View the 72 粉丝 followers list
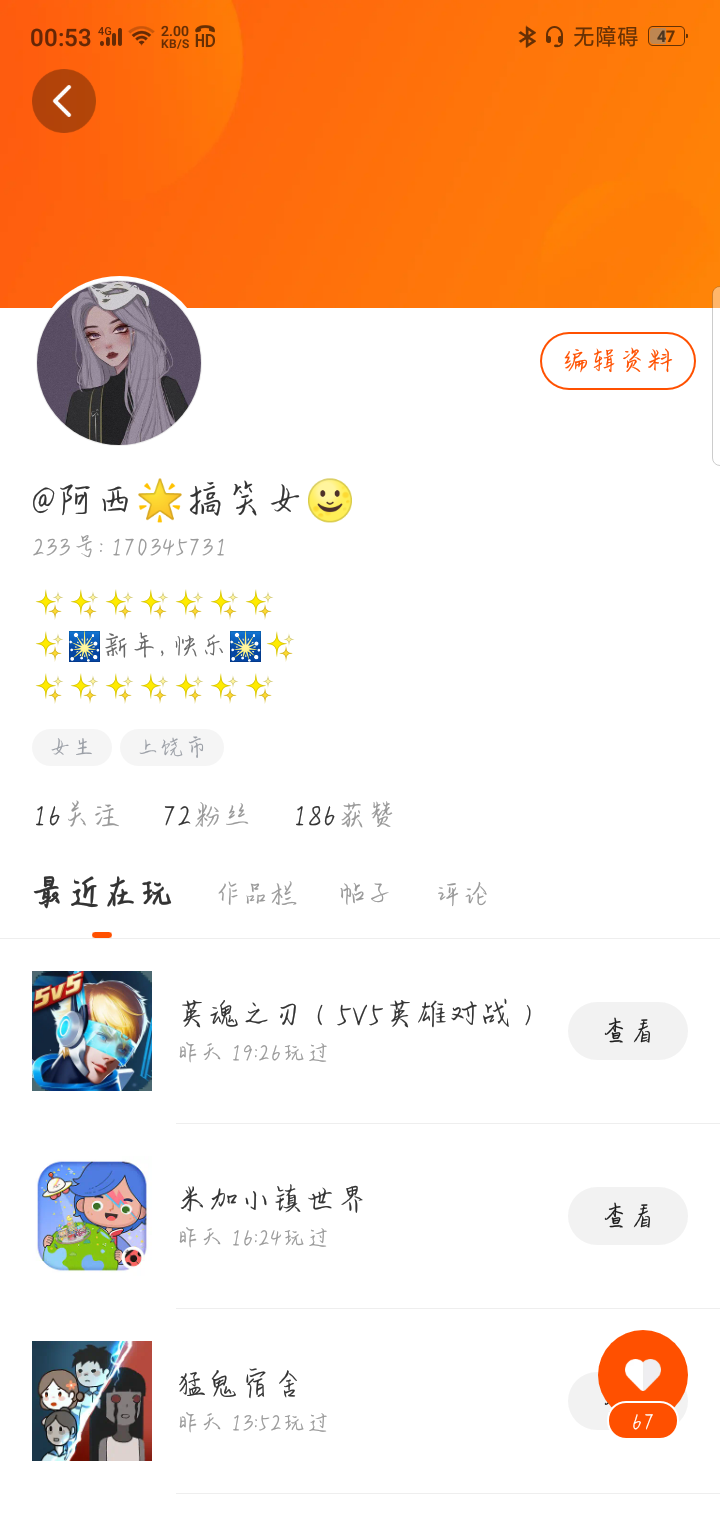The image size is (720, 1520). pos(205,816)
